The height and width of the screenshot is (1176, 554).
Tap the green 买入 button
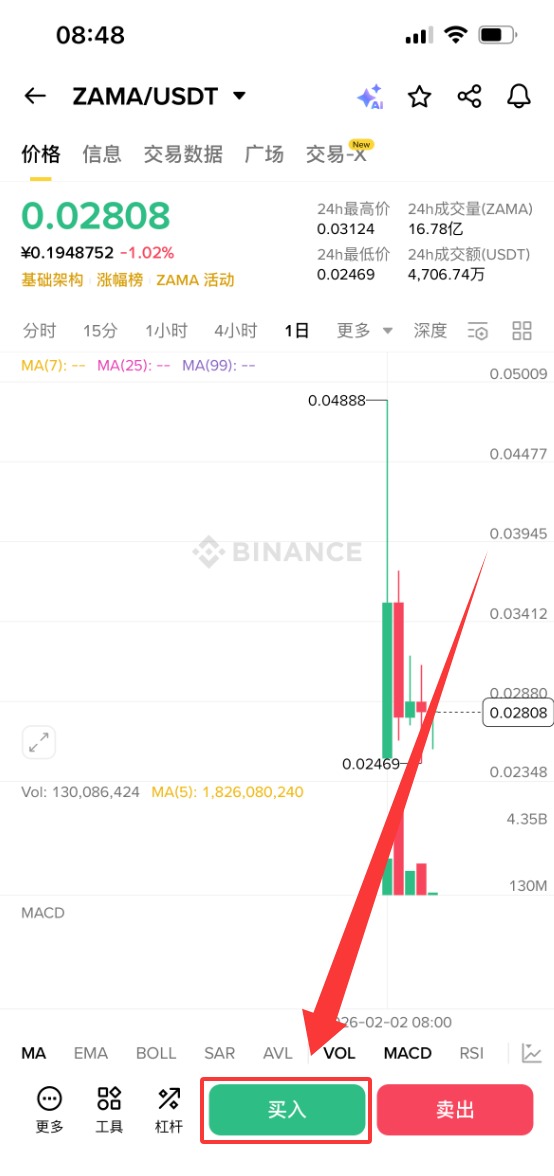(x=286, y=1110)
